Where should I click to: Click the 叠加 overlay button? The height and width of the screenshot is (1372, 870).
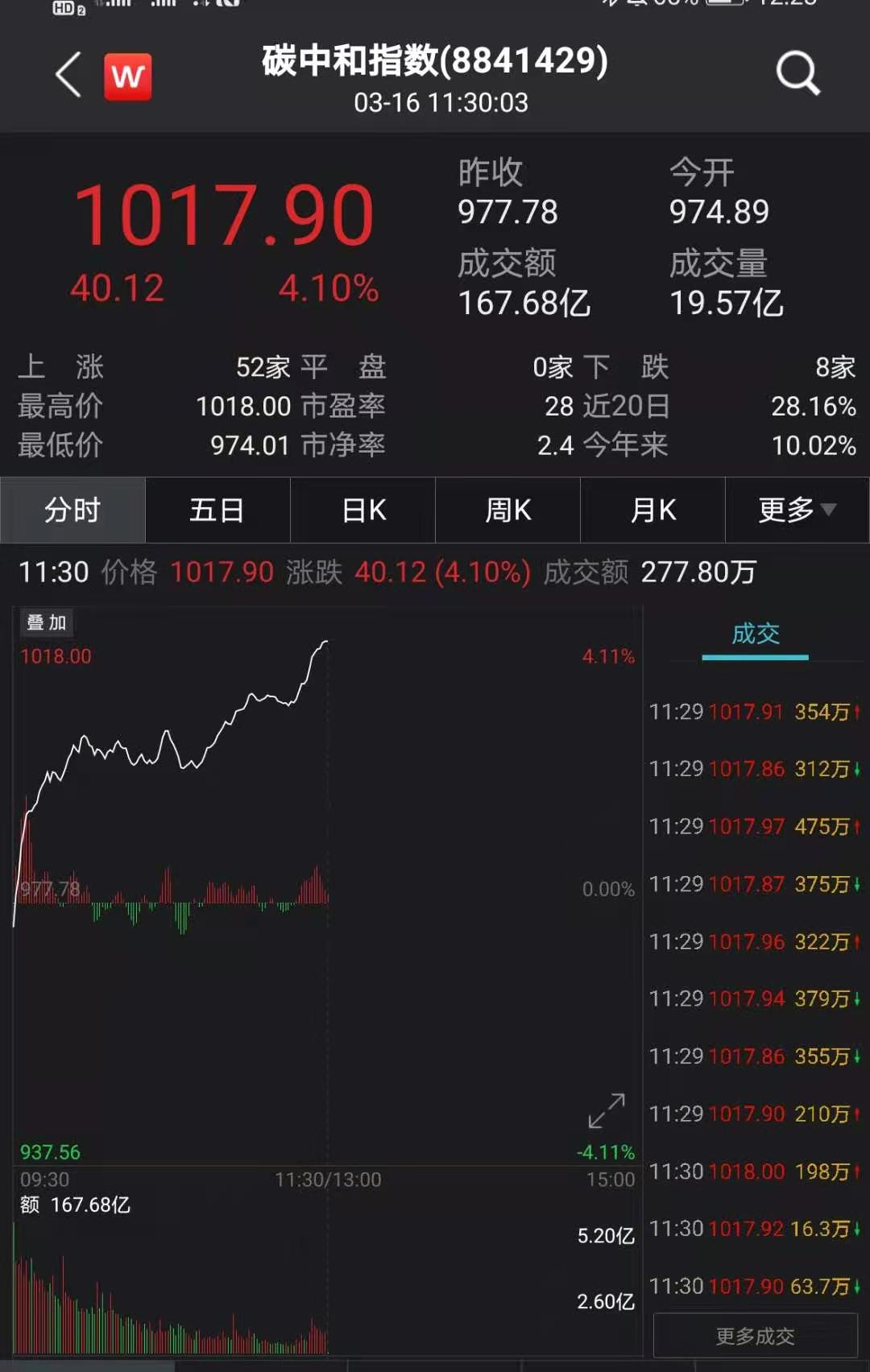47,622
